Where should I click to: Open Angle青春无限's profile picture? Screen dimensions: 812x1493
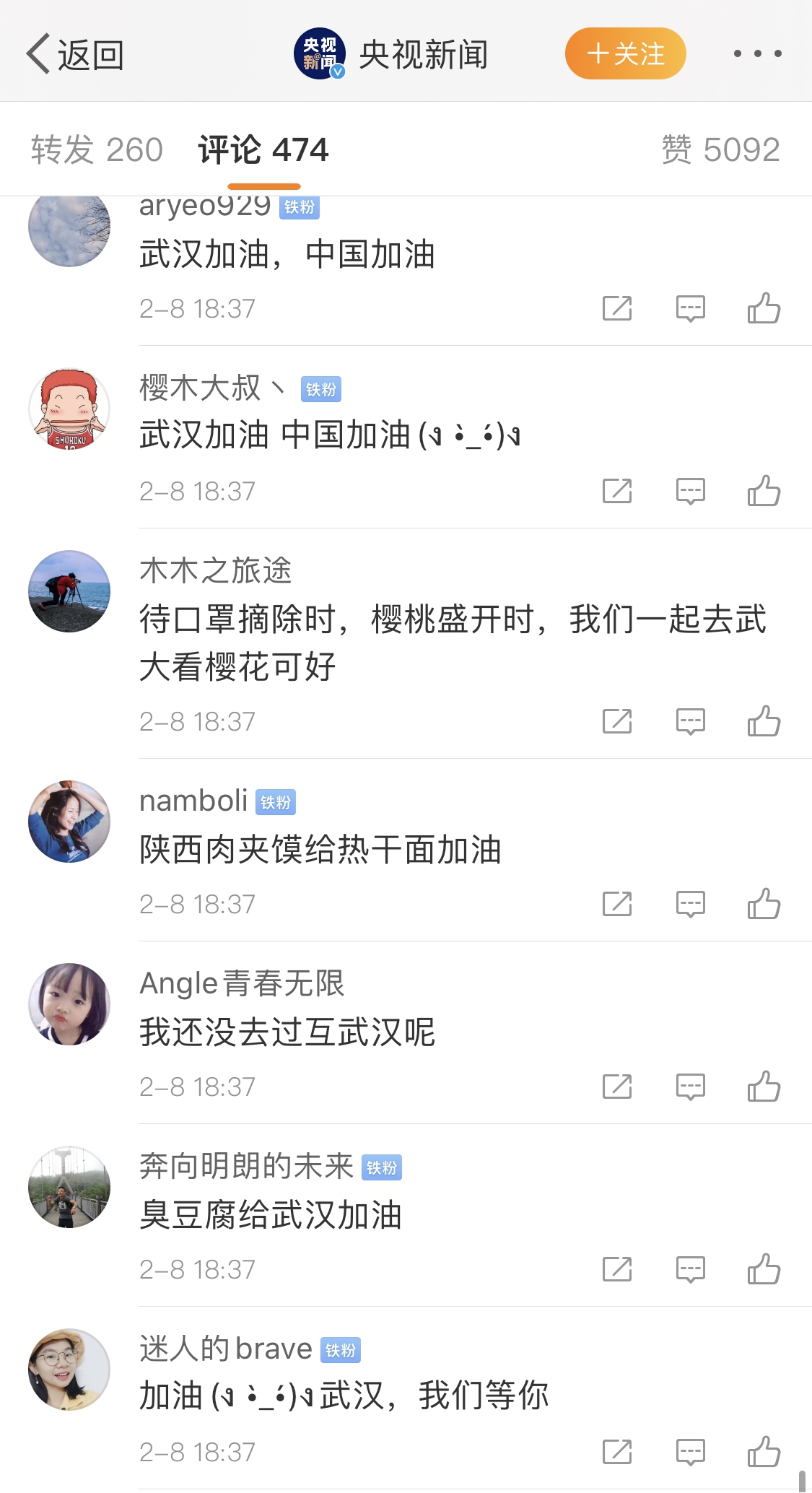coord(69,1004)
